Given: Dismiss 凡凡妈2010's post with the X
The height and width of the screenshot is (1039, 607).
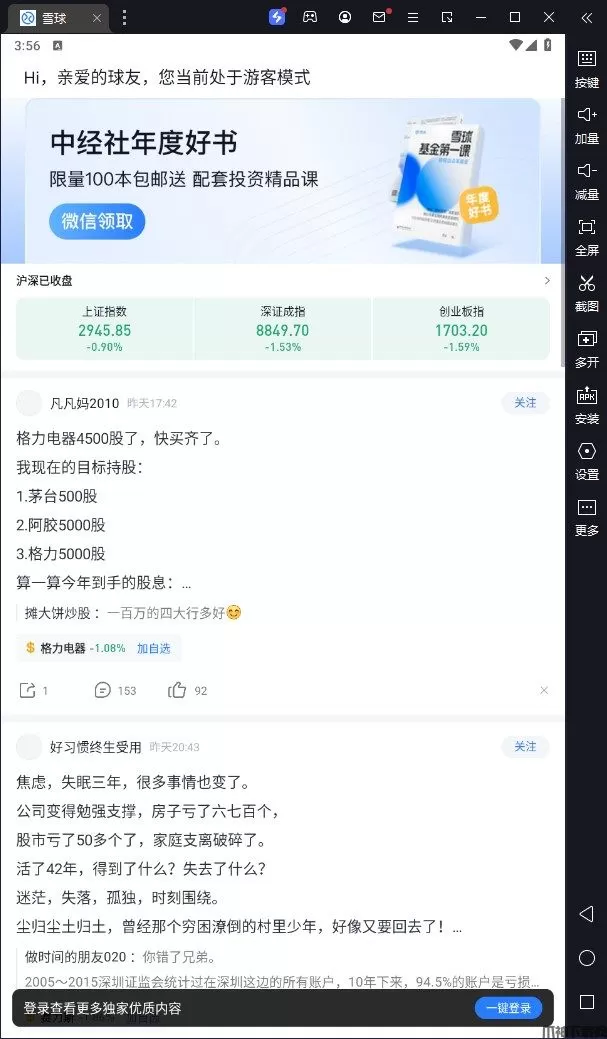Looking at the screenshot, I should [544, 690].
